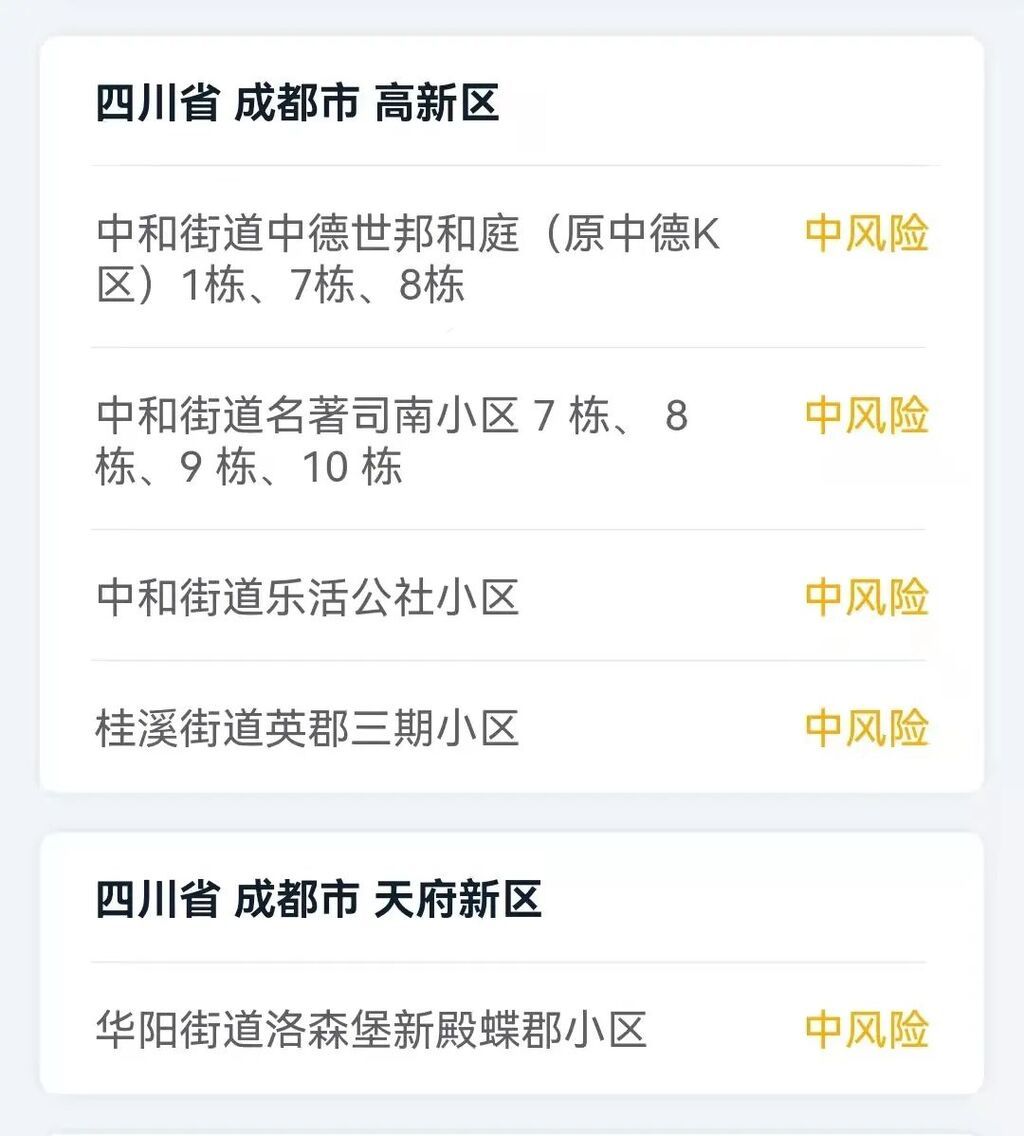Open the 中和街道乐活公社小区 item
The width and height of the screenshot is (1024, 1136).
310,594
